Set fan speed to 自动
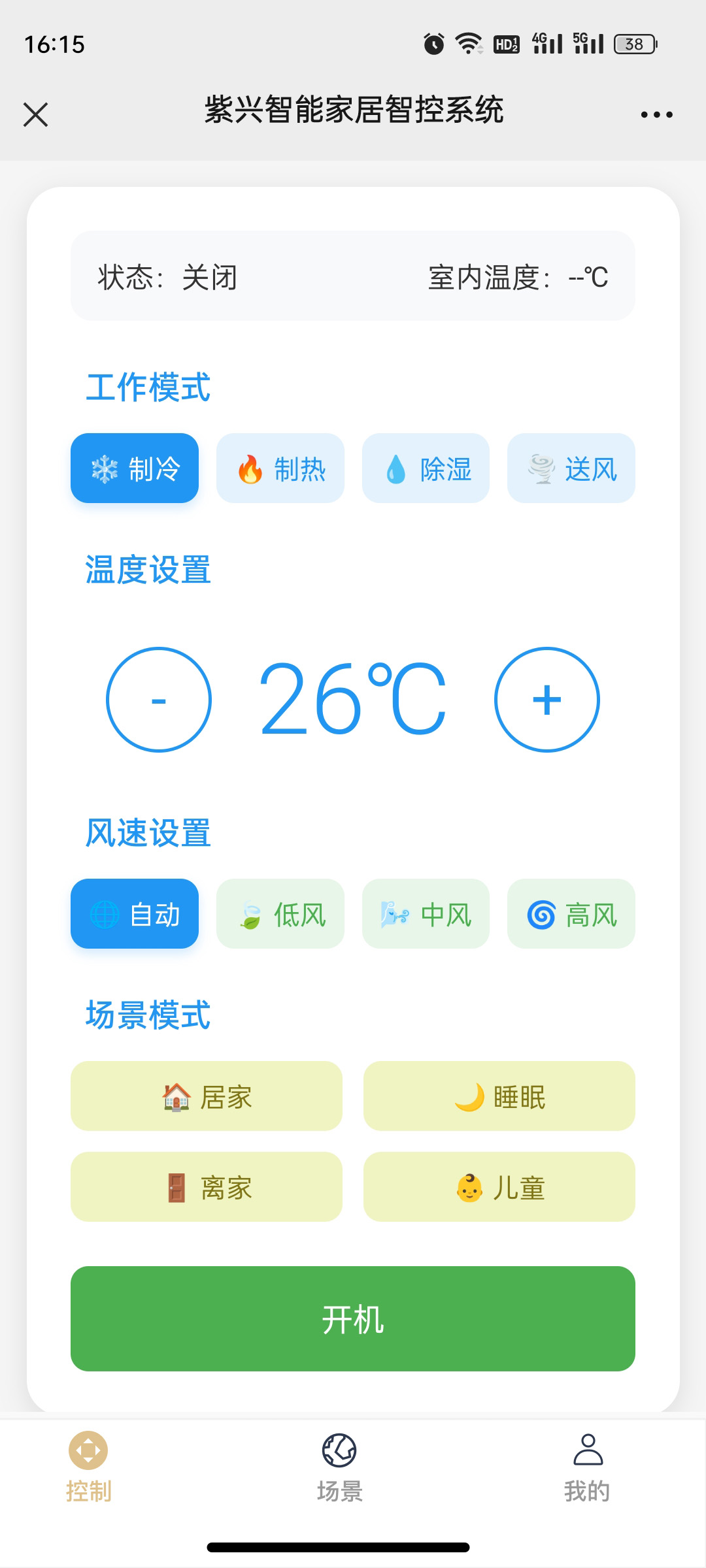Viewport: 706px width, 1568px height. coord(135,913)
